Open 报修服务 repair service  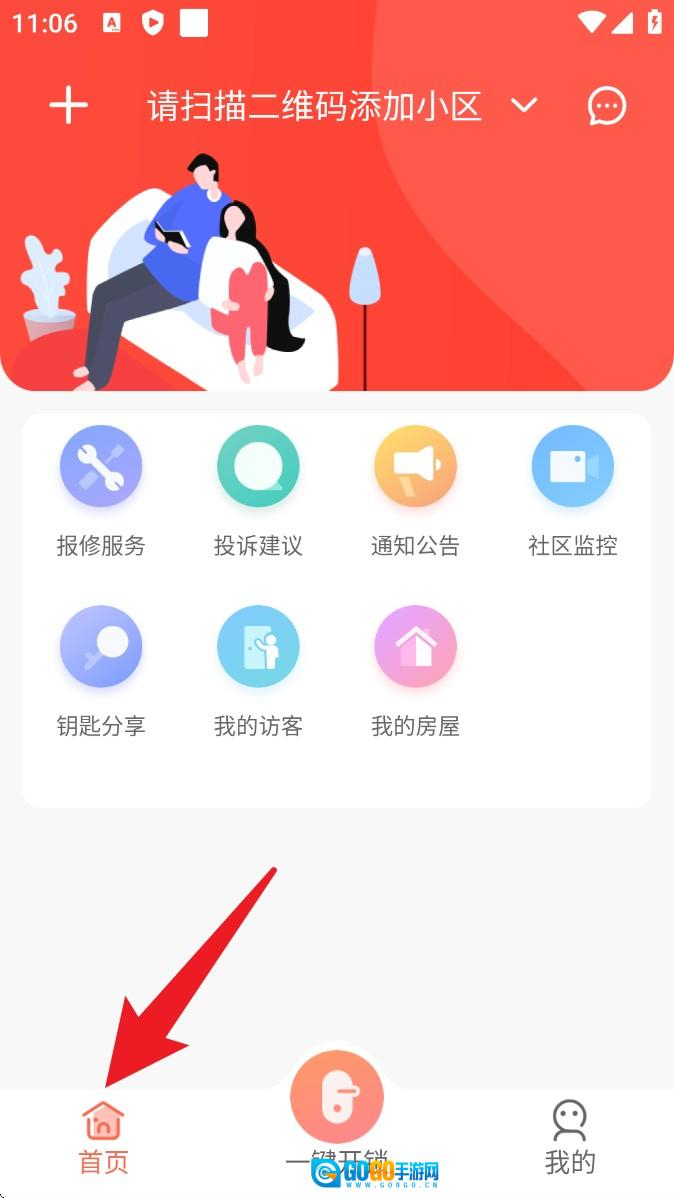coord(101,489)
